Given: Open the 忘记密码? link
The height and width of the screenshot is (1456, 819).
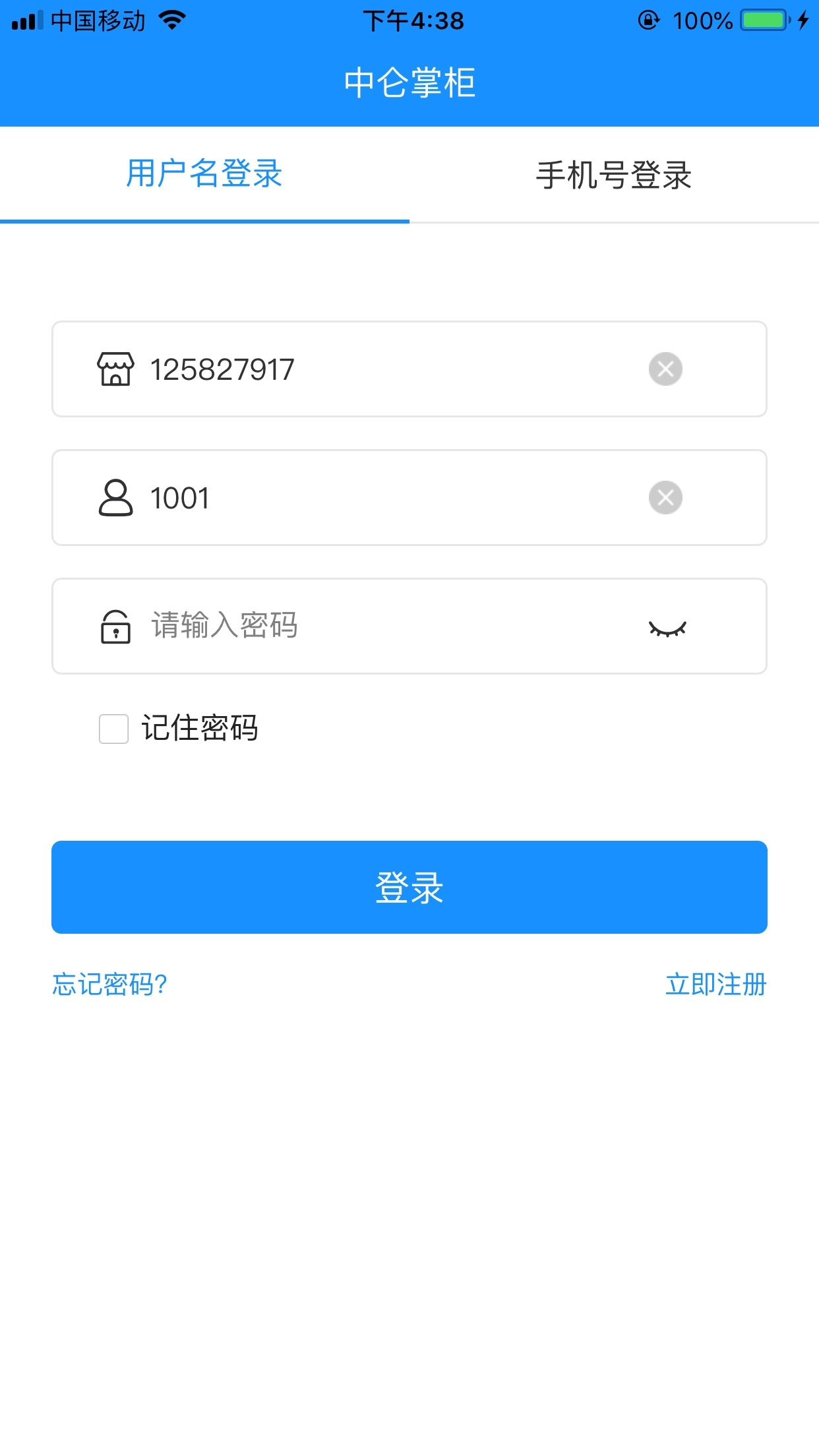Looking at the screenshot, I should pos(109,985).
